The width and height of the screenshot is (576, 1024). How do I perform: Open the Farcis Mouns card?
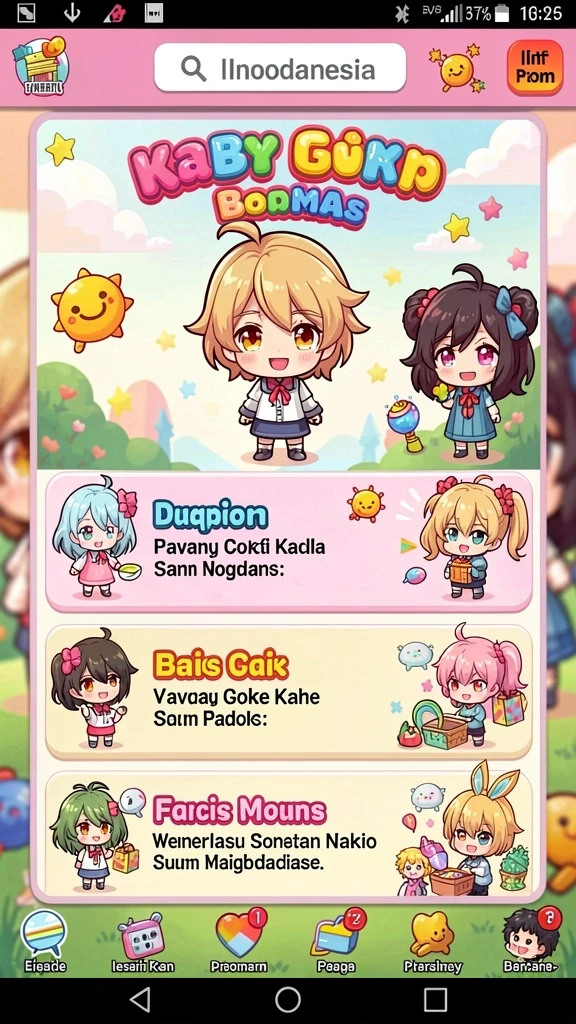pos(288,833)
